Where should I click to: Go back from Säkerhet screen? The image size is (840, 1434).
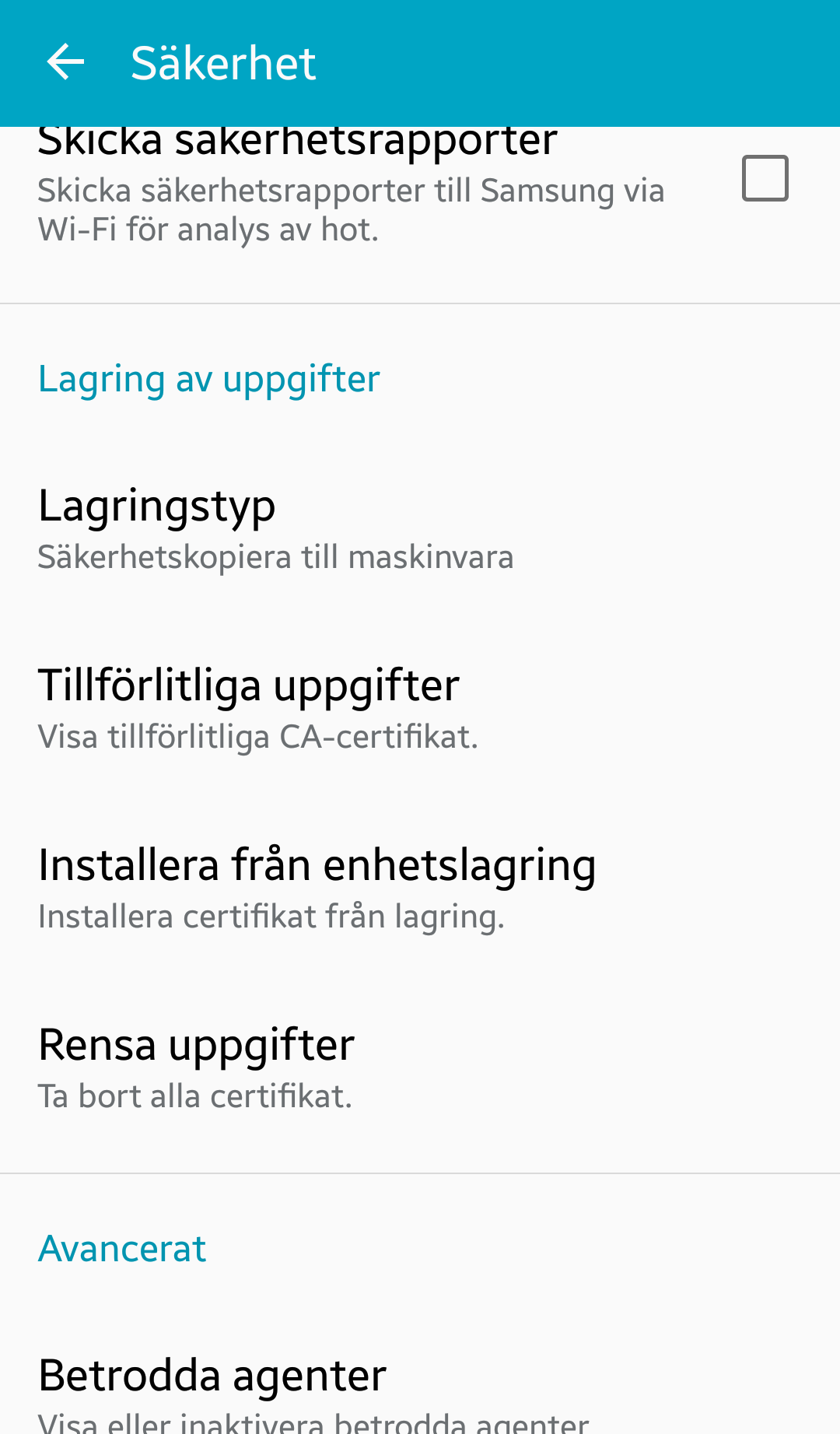(x=65, y=62)
